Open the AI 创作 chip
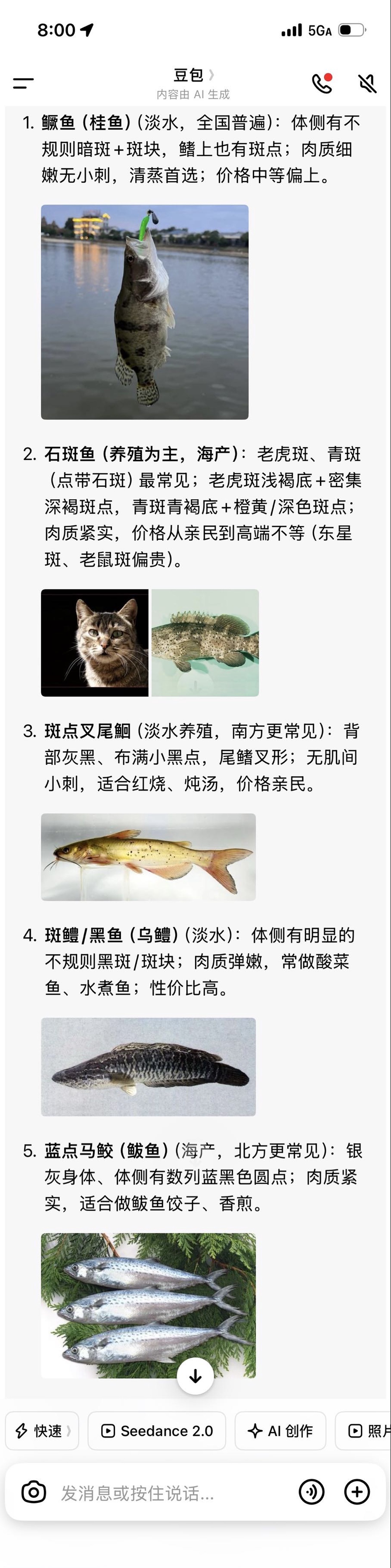 pyautogui.click(x=280, y=1430)
